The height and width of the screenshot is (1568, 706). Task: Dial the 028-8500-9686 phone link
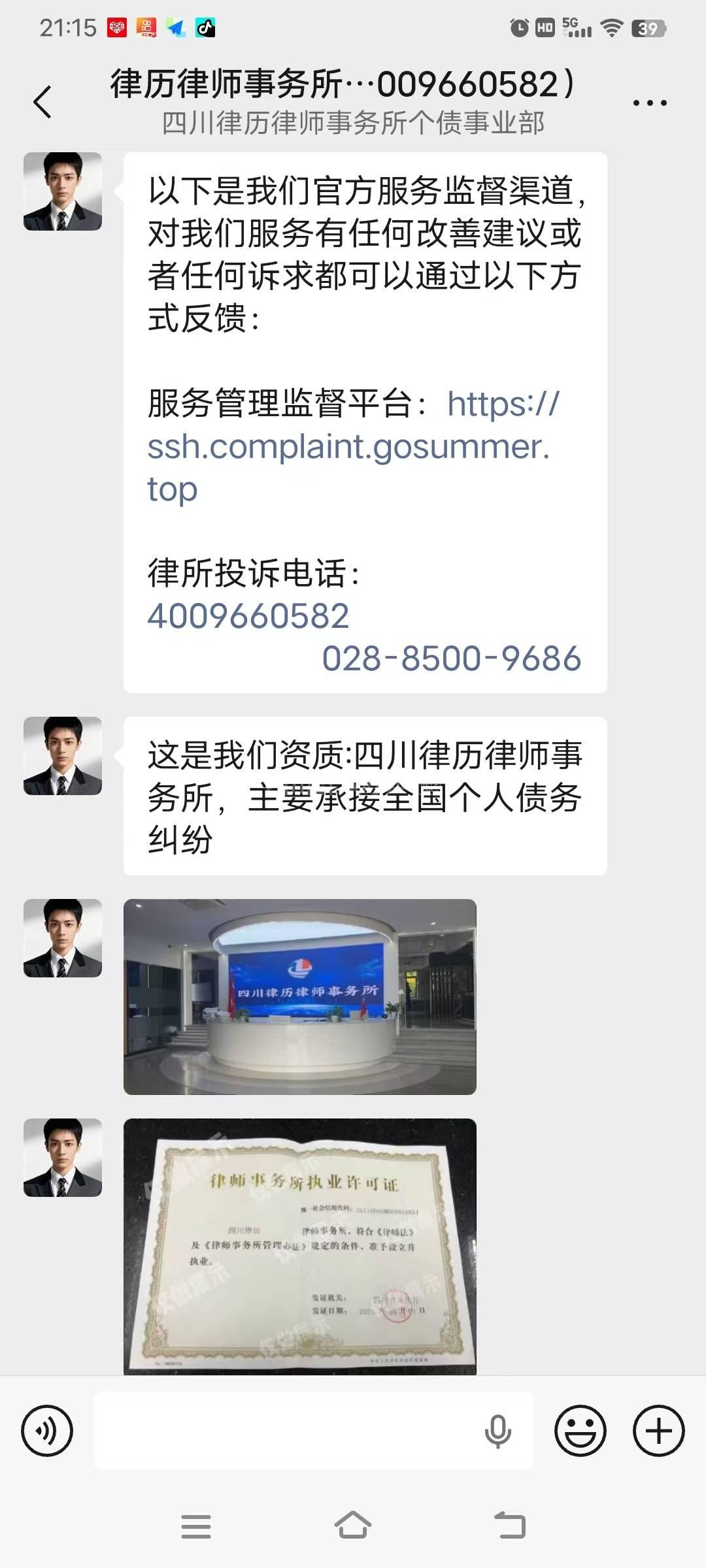(451, 659)
